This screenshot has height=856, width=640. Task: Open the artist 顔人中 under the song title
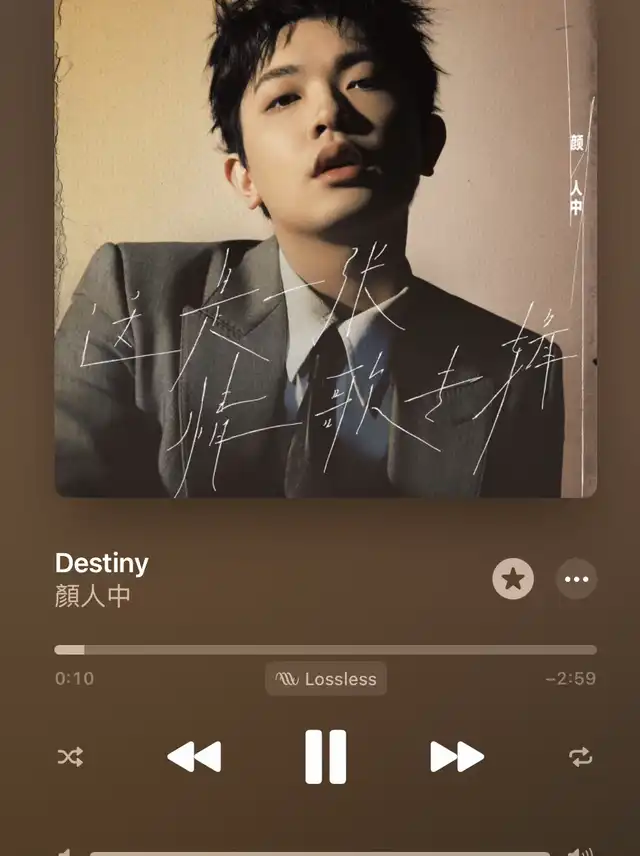pos(93,597)
